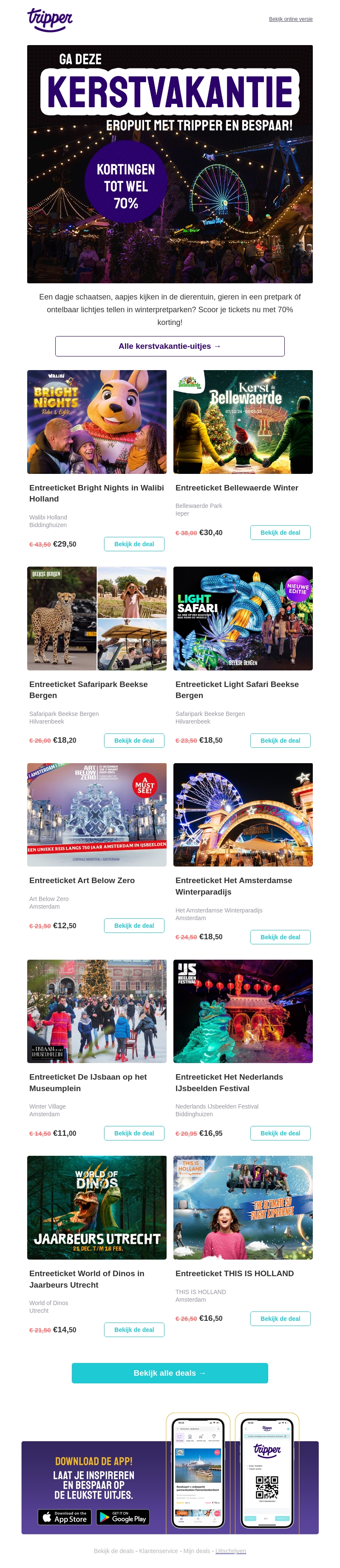View the Bright Nights Walibi Holland deal
The height and width of the screenshot is (1568, 340).
(134, 544)
